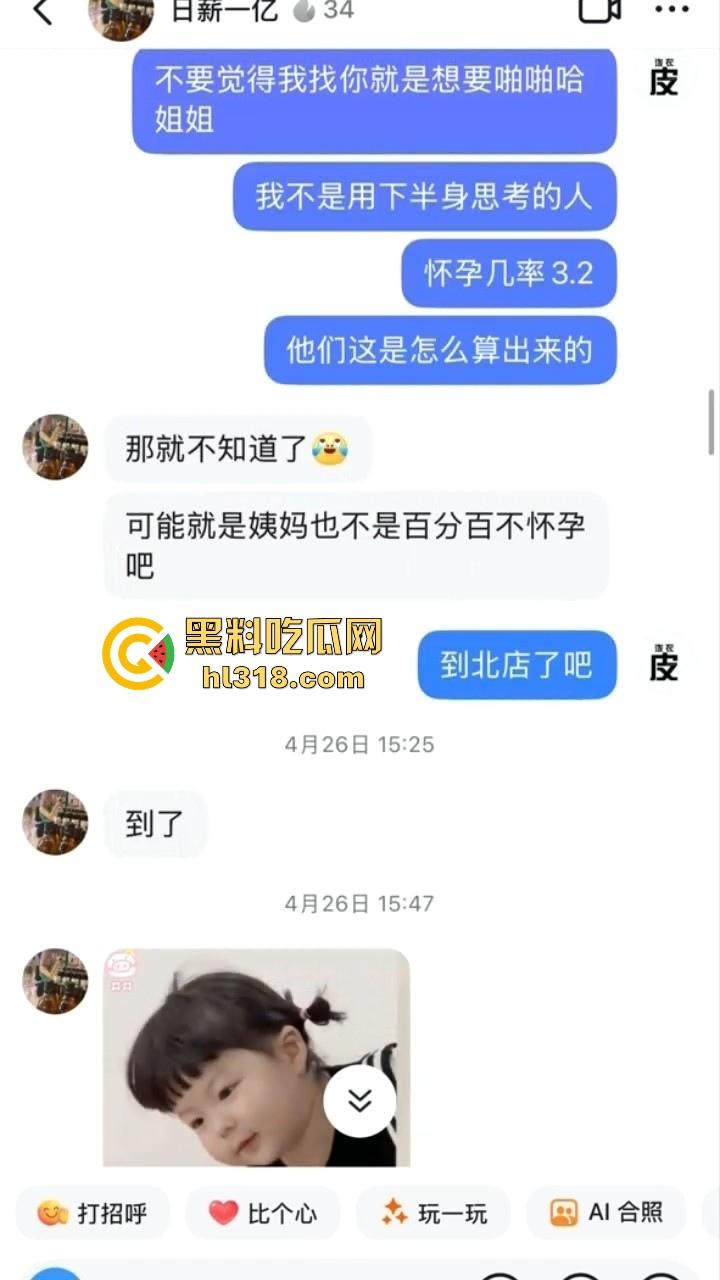Start a video call
The height and width of the screenshot is (1280, 720).
click(599, 10)
